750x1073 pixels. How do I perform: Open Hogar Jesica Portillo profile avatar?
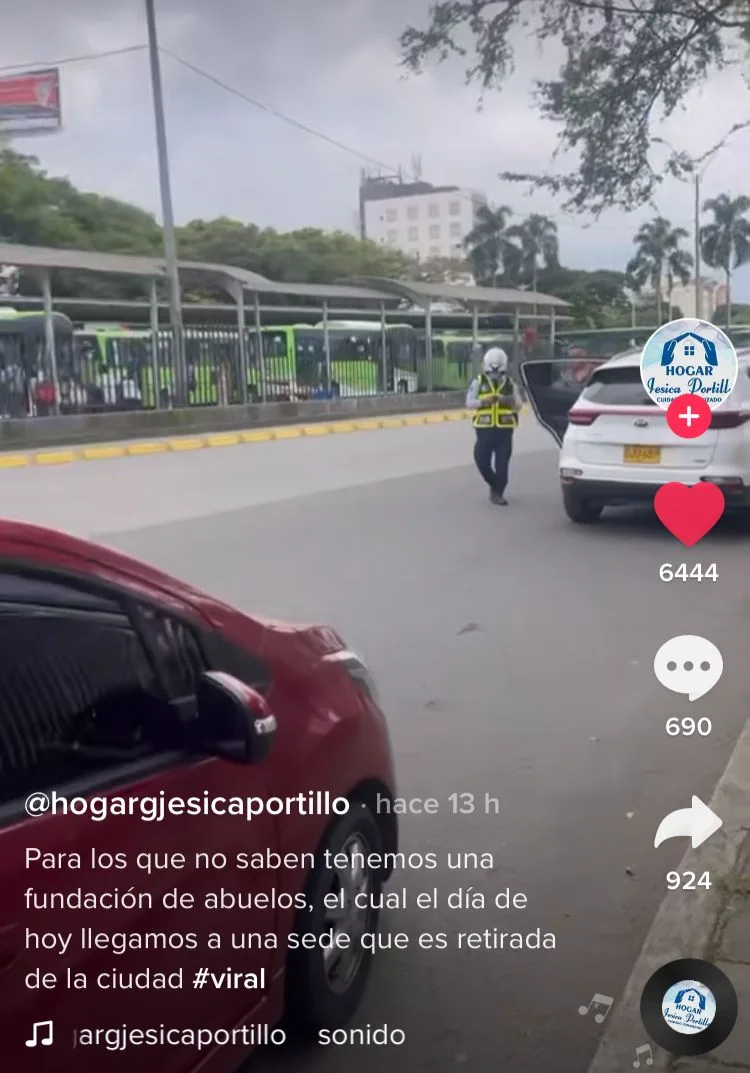coord(688,367)
